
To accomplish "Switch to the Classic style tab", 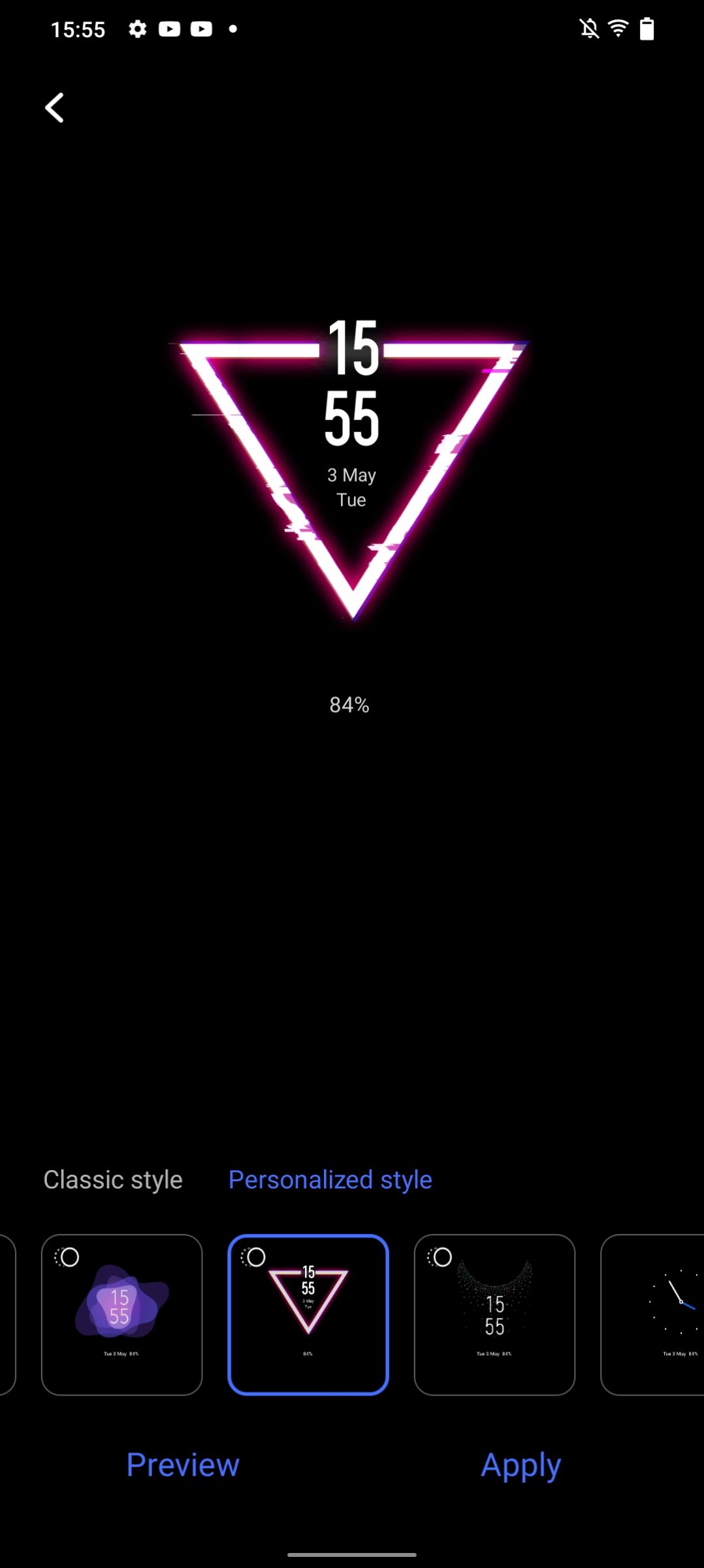I will [x=113, y=1180].
